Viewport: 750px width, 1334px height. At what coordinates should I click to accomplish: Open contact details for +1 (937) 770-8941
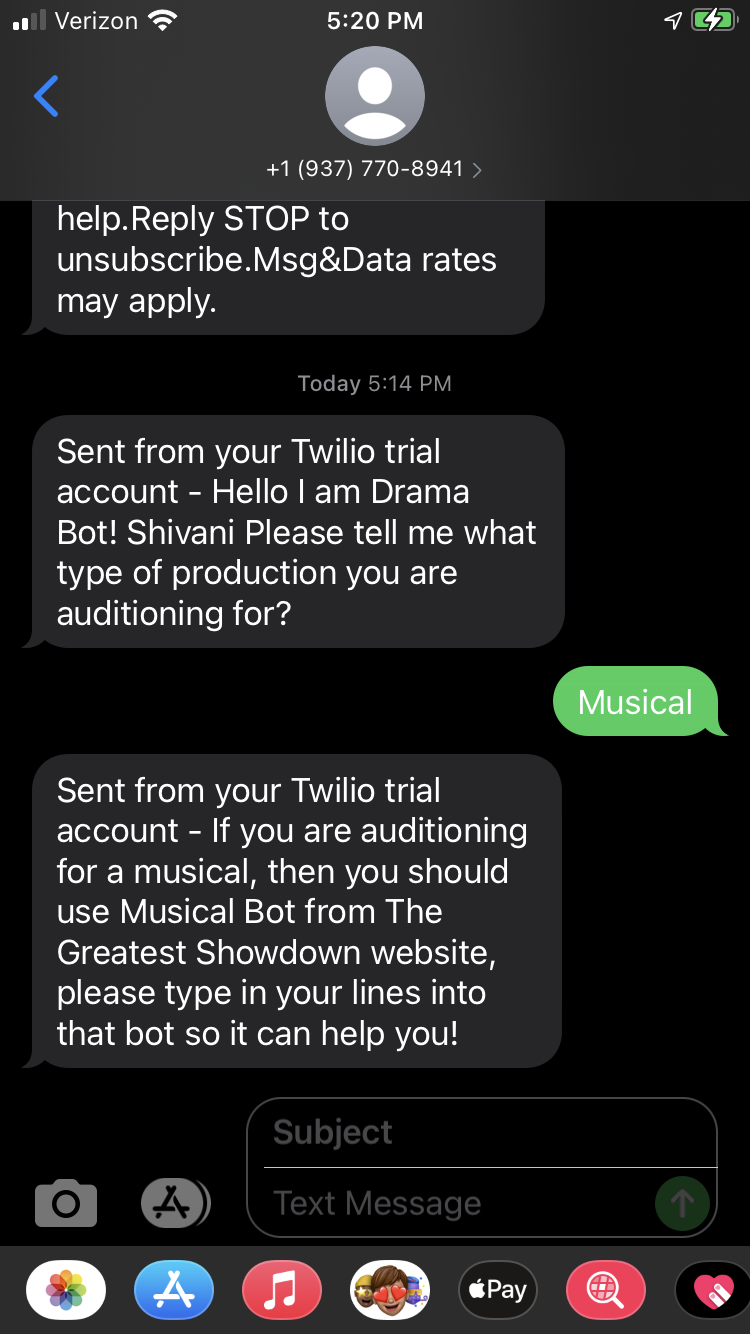(374, 169)
